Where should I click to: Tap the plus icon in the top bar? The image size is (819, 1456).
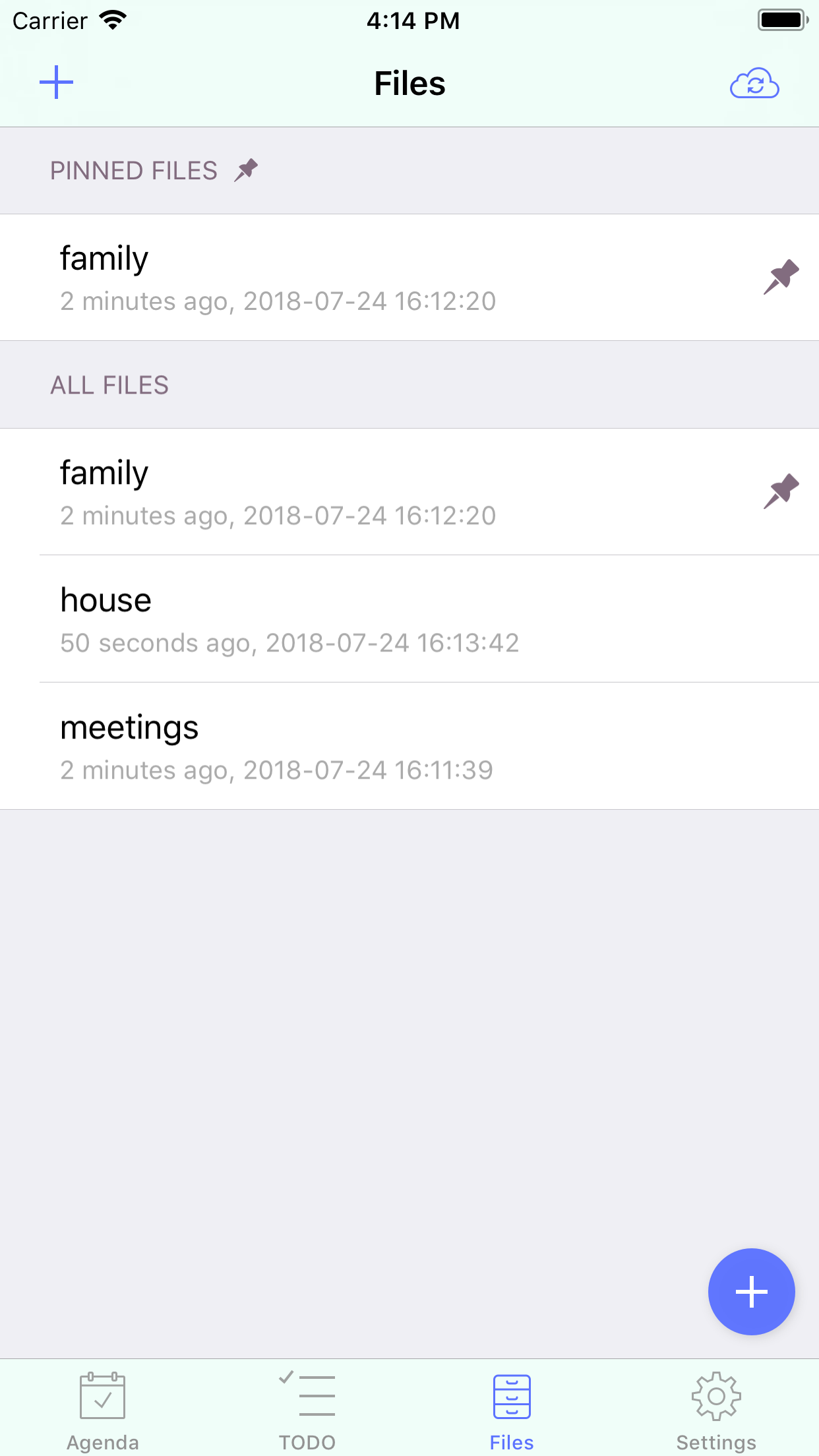(56, 82)
